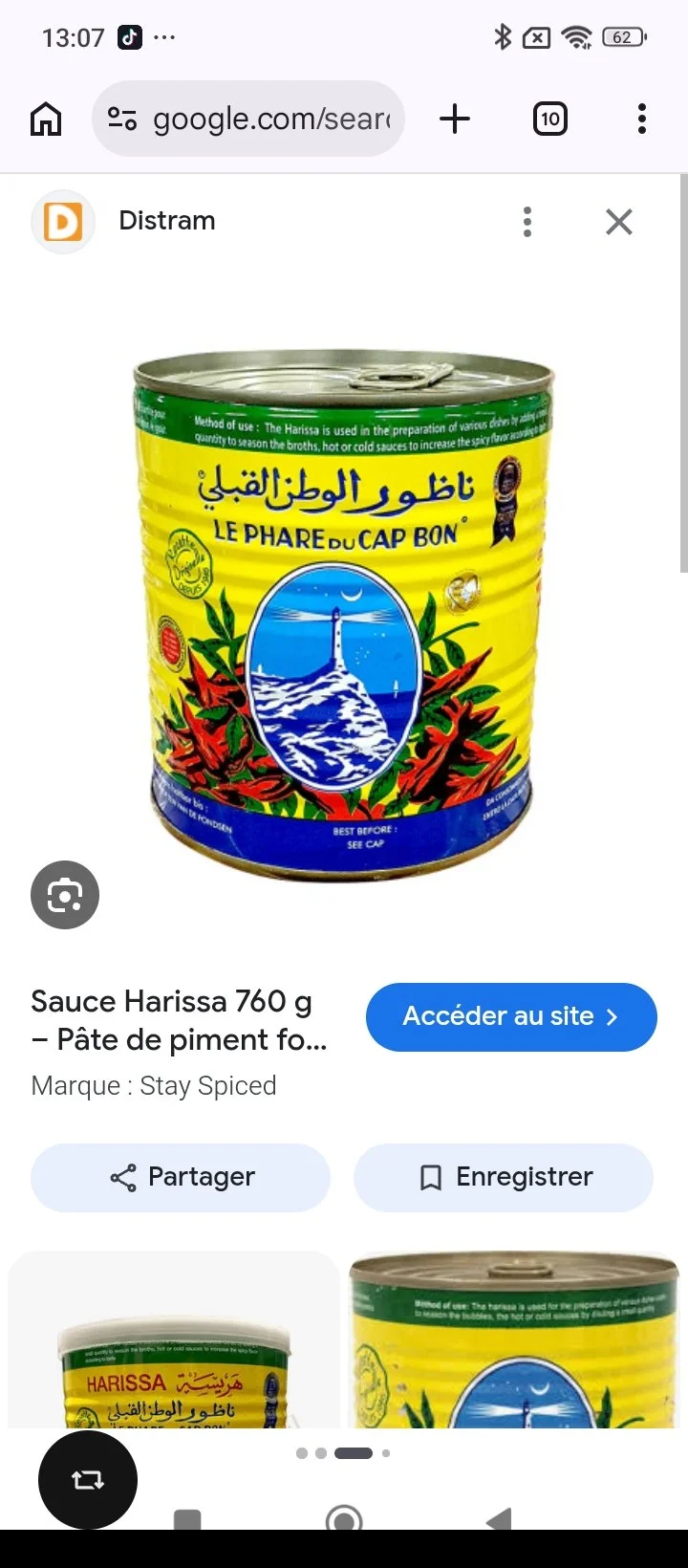Go to the Chrome home page
The image size is (688, 1568).
[x=46, y=120]
